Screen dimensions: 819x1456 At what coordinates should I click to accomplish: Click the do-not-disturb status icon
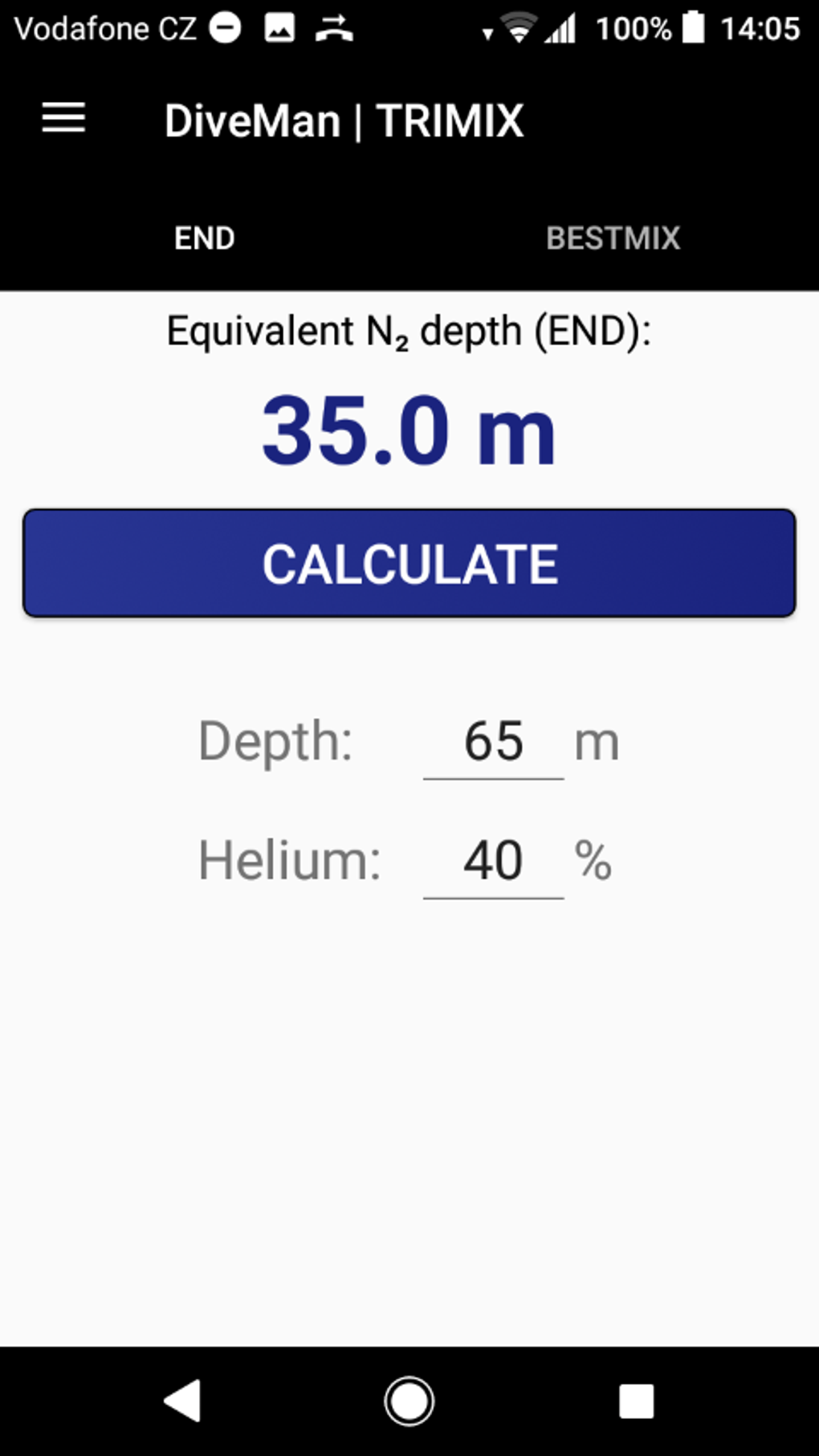pyautogui.click(x=226, y=29)
